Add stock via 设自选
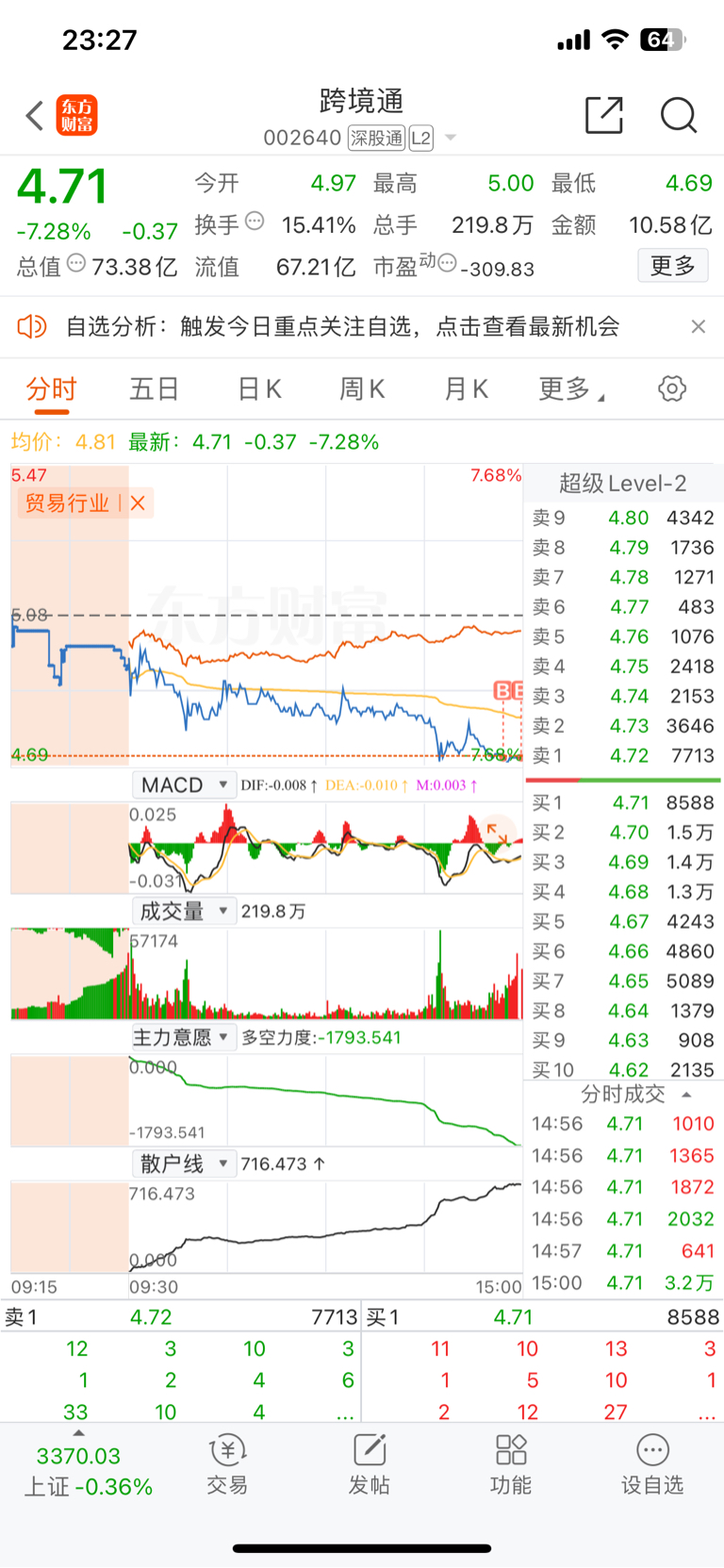 (x=652, y=1465)
